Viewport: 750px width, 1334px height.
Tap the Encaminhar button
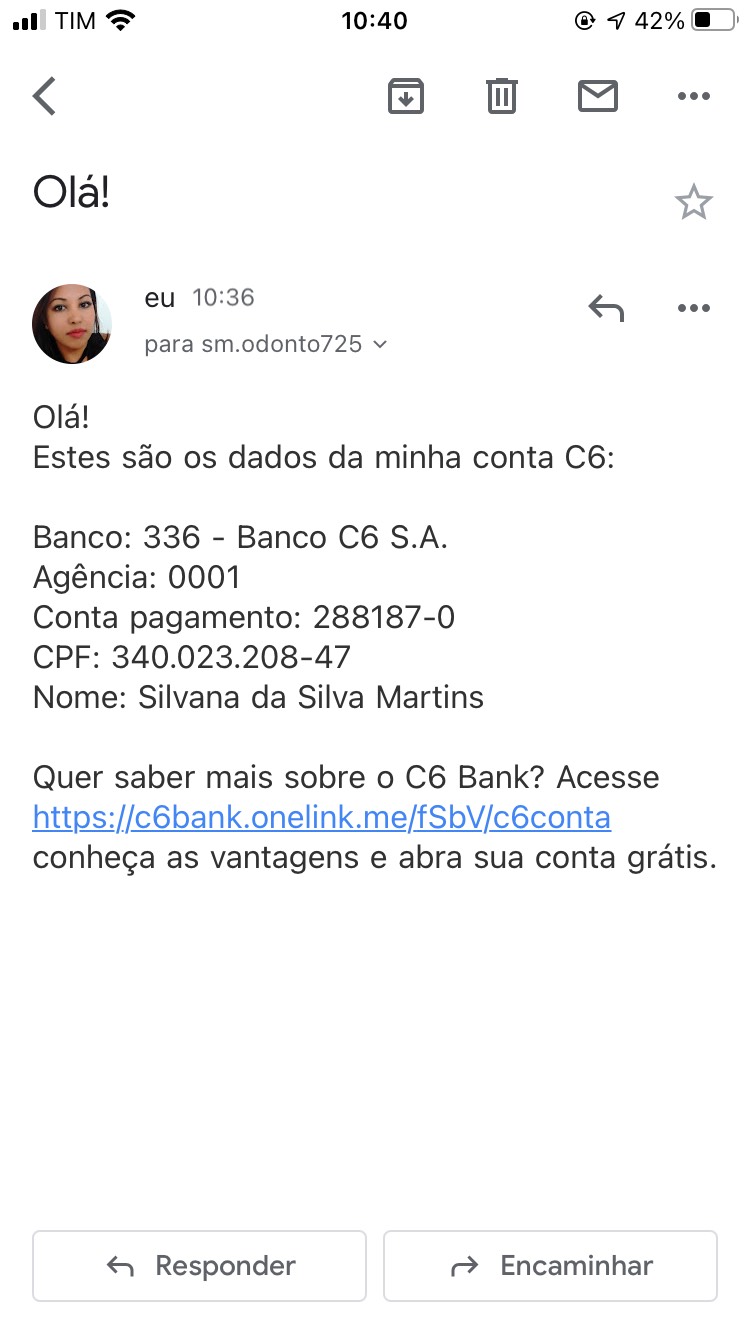coord(550,1266)
